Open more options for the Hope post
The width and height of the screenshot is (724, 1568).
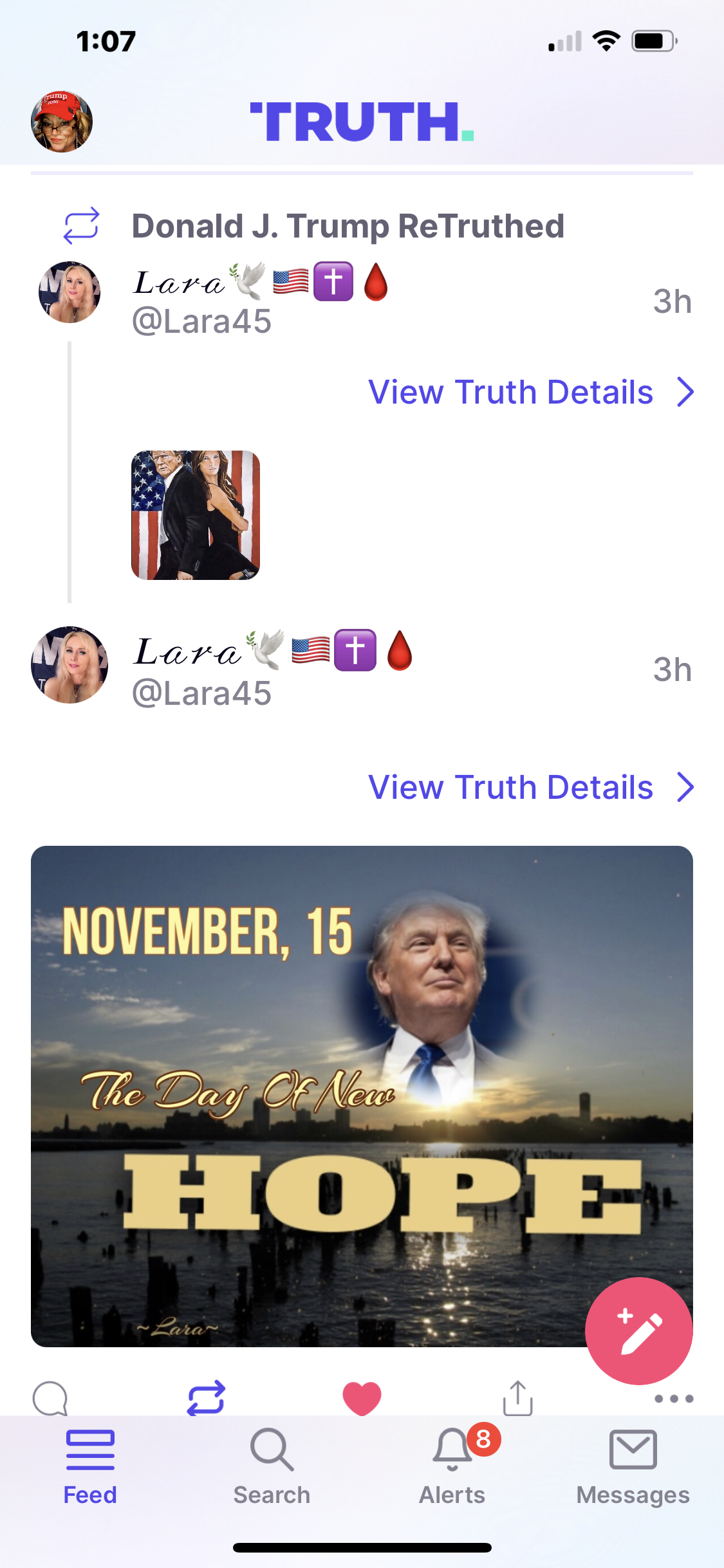coord(673,1399)
